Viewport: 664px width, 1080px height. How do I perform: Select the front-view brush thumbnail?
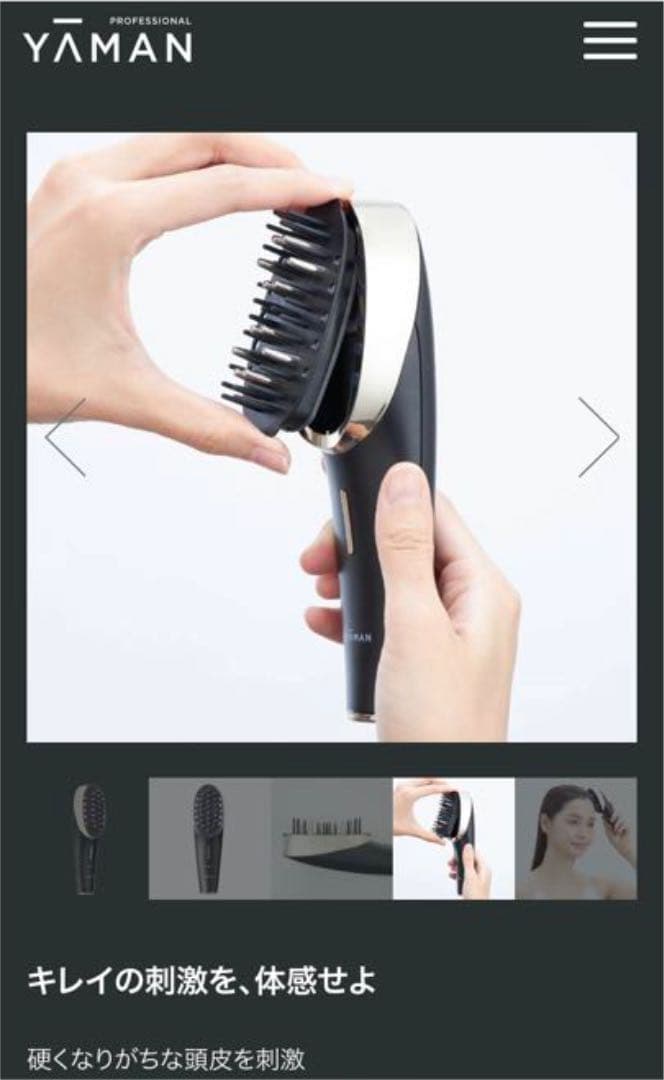pos(209,838)
